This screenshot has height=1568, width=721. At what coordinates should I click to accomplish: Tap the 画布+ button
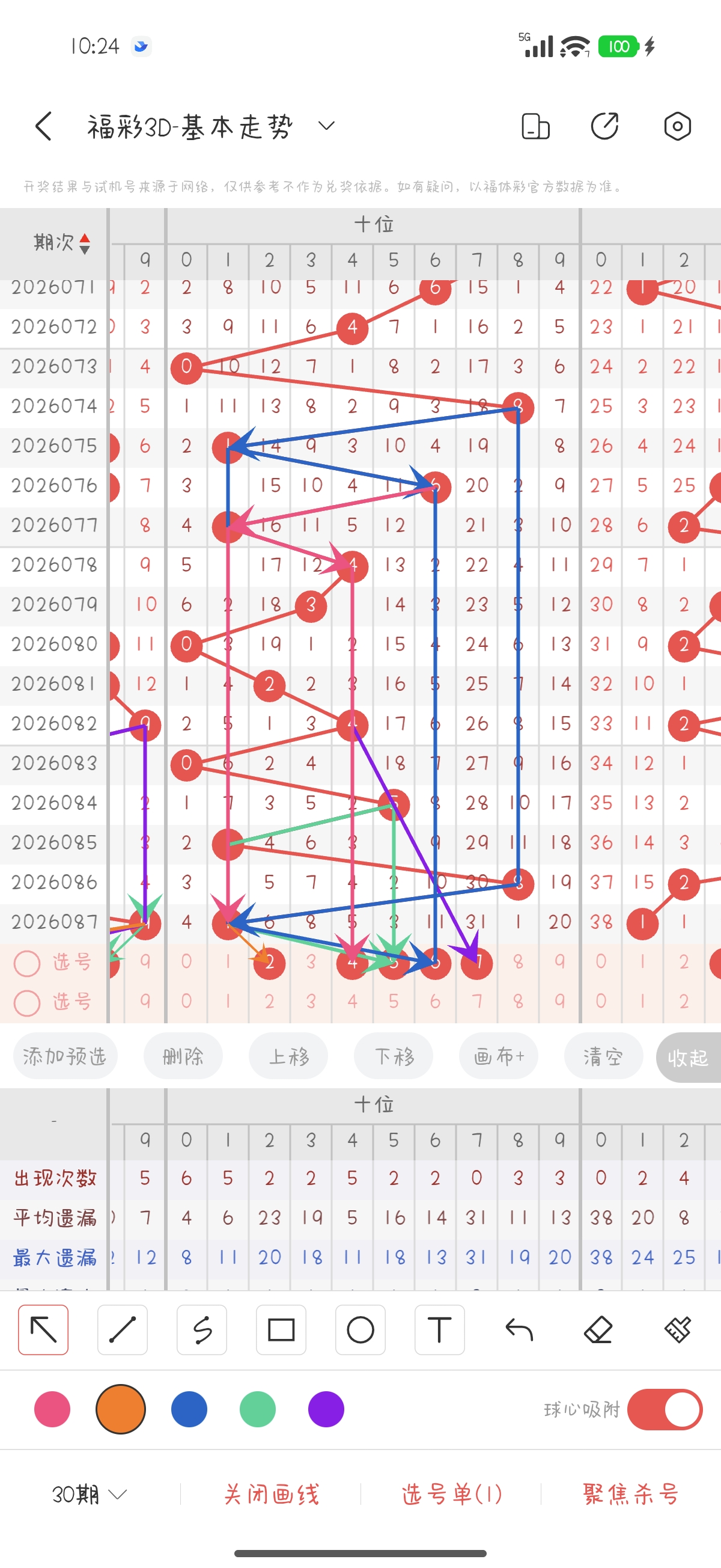[498, 1056]
